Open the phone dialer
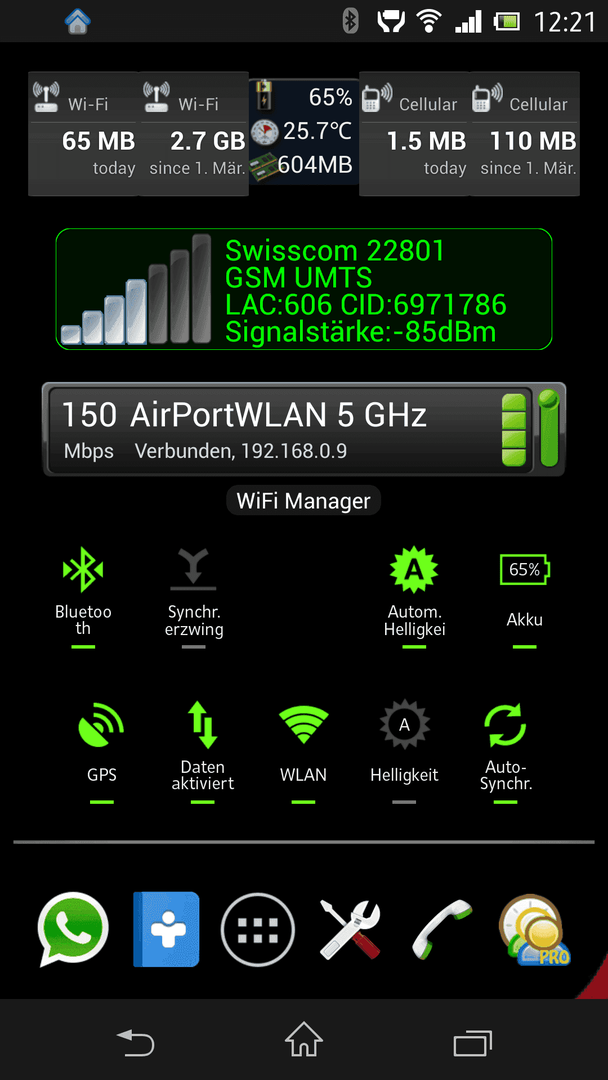Image resolution: width=608 pixels, height=1080 pixels. coord(442,928)
